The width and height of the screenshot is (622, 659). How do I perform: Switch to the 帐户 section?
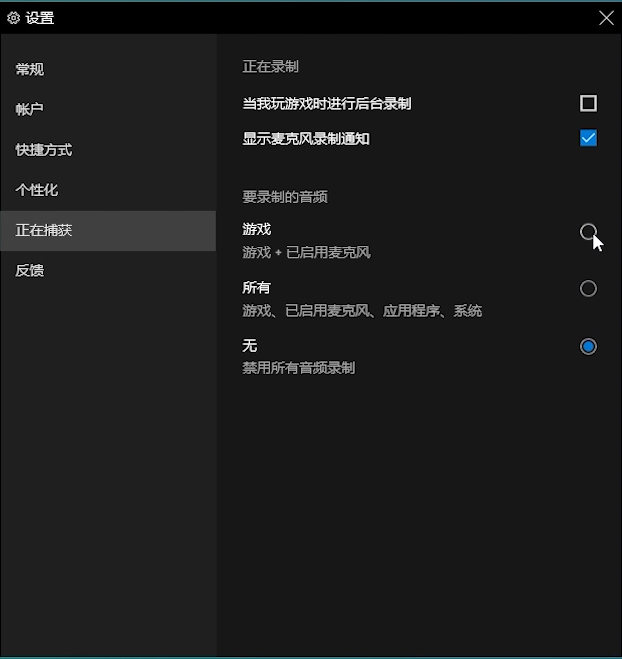(x=30, y=110)
